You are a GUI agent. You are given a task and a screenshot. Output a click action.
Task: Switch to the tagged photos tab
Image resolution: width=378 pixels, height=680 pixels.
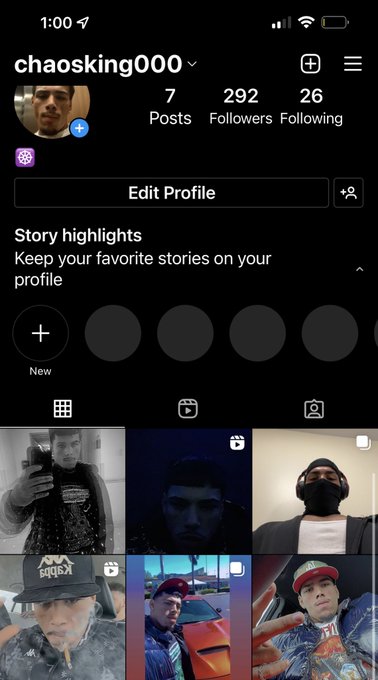(x=314, y=409)
